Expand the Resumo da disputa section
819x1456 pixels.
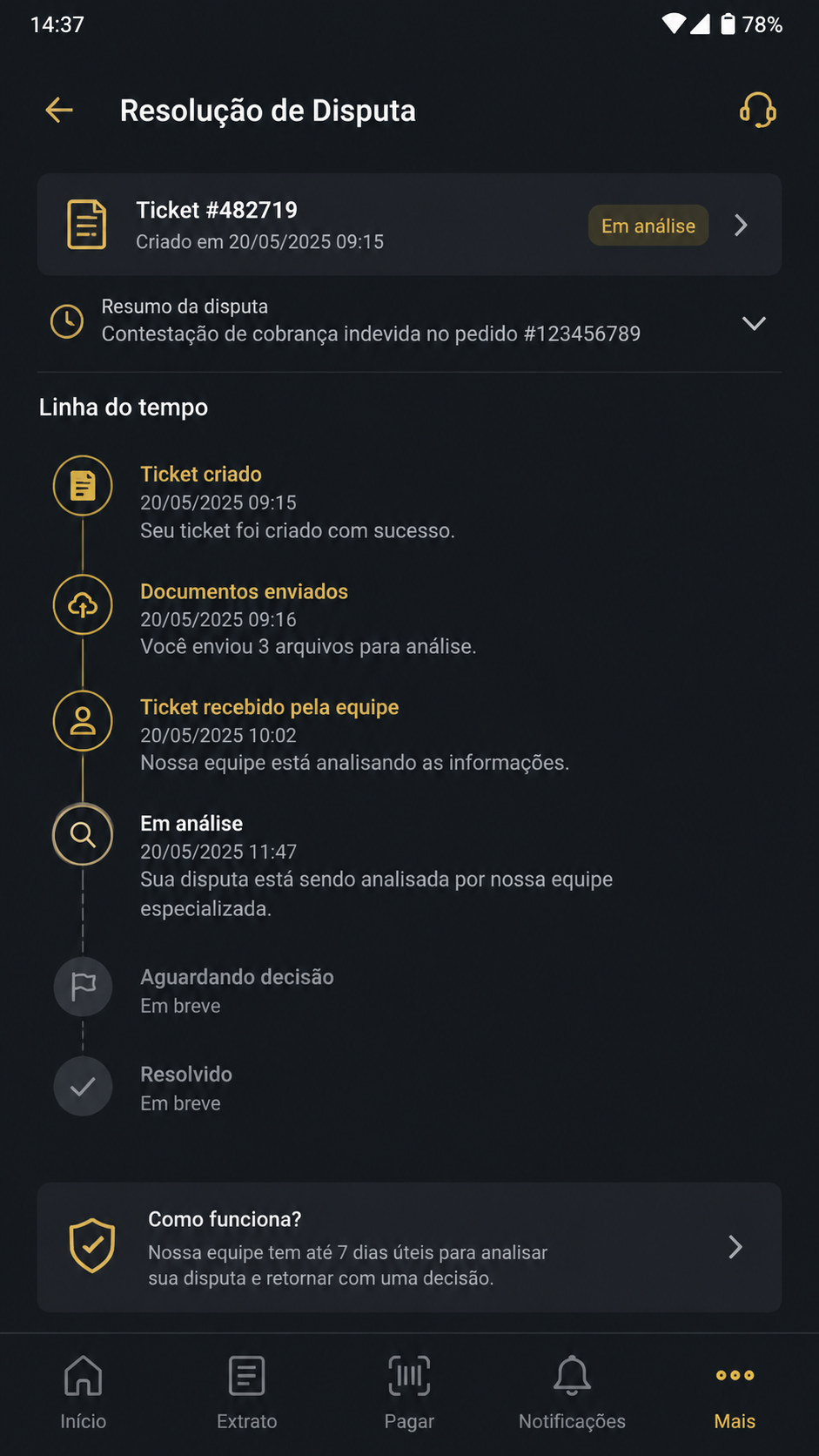[x=409, y=320]
